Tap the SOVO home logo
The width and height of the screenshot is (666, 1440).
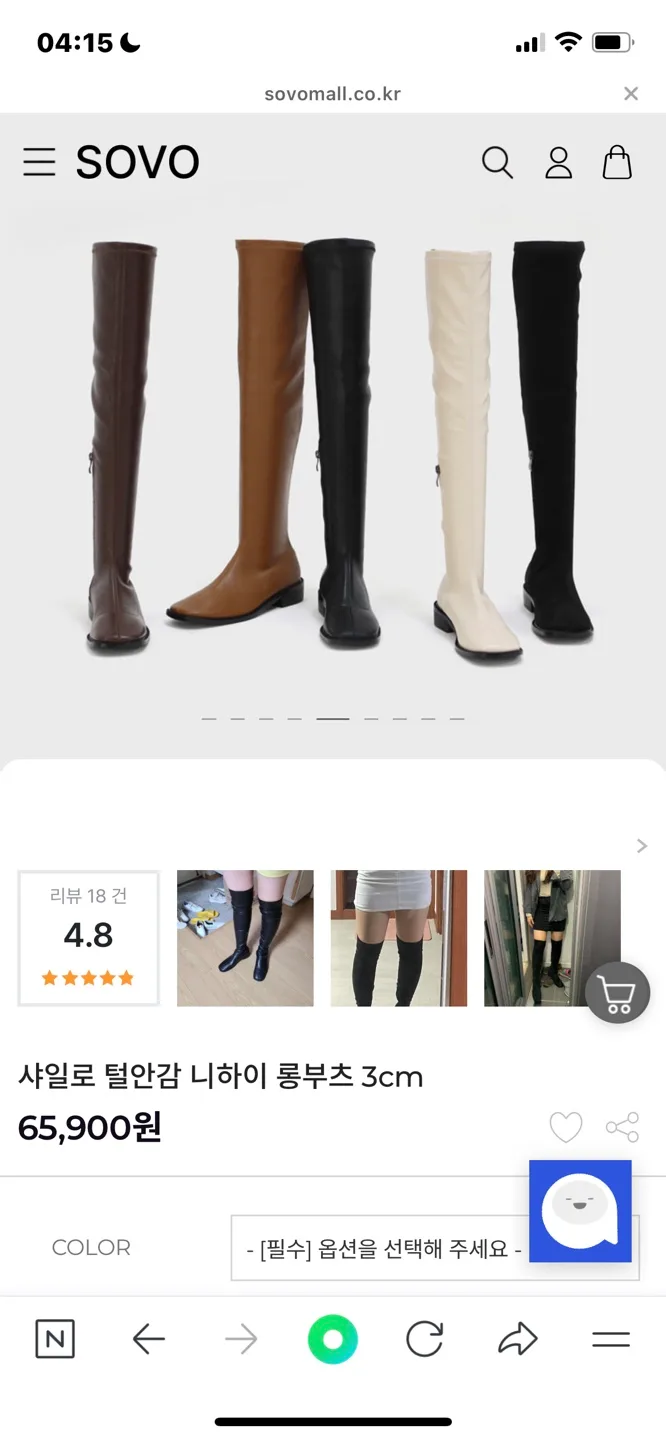[137, 162]
